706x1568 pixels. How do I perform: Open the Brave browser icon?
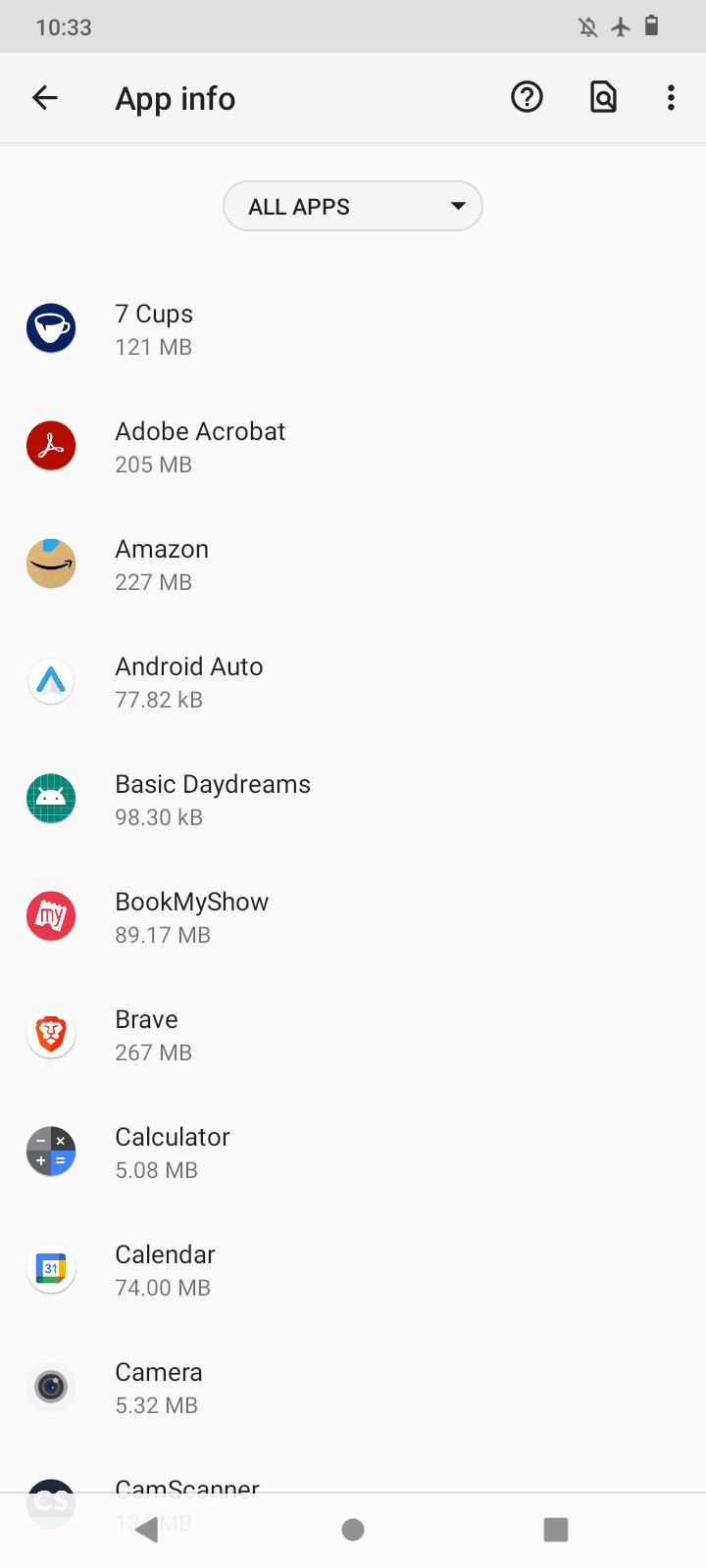(x=51, y=1033)
